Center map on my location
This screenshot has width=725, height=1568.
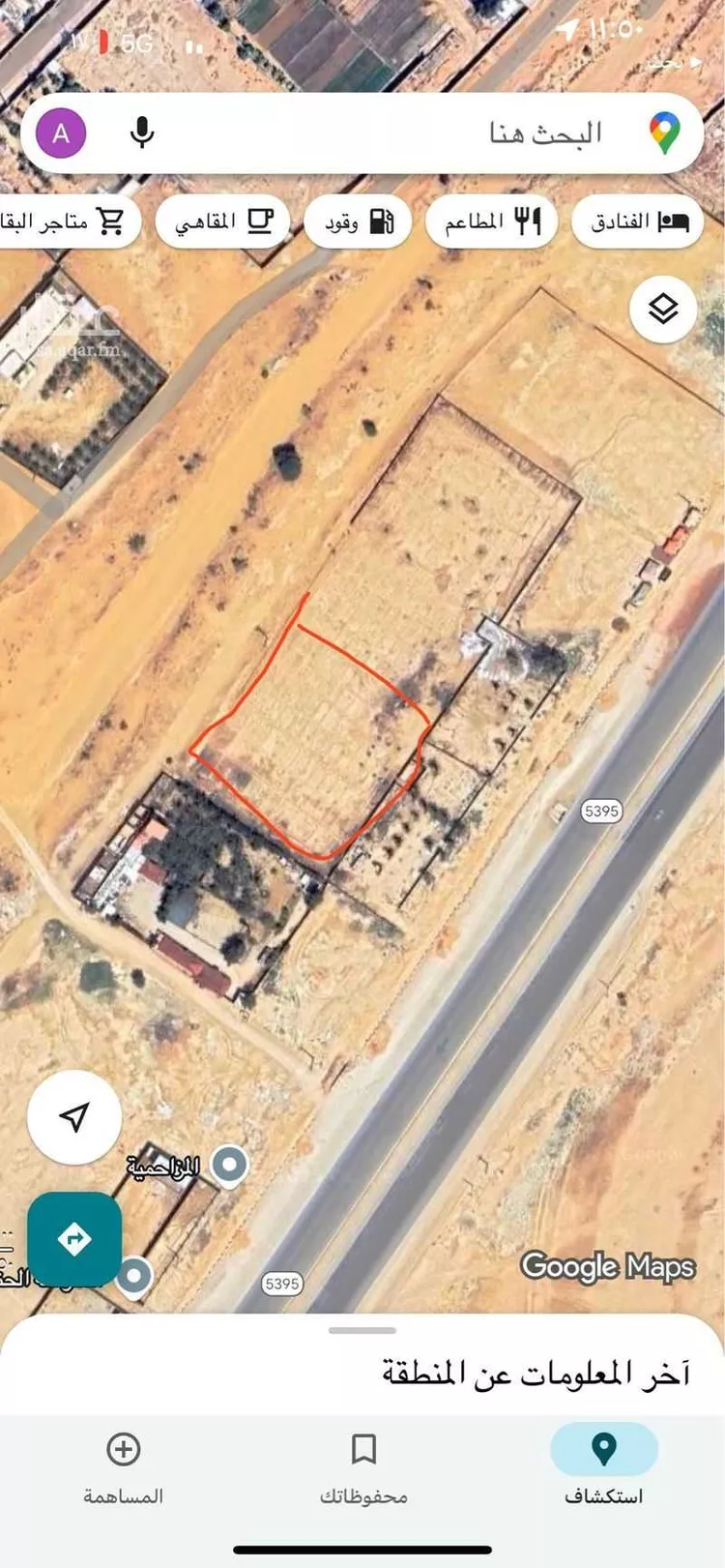click(74, 1117)
